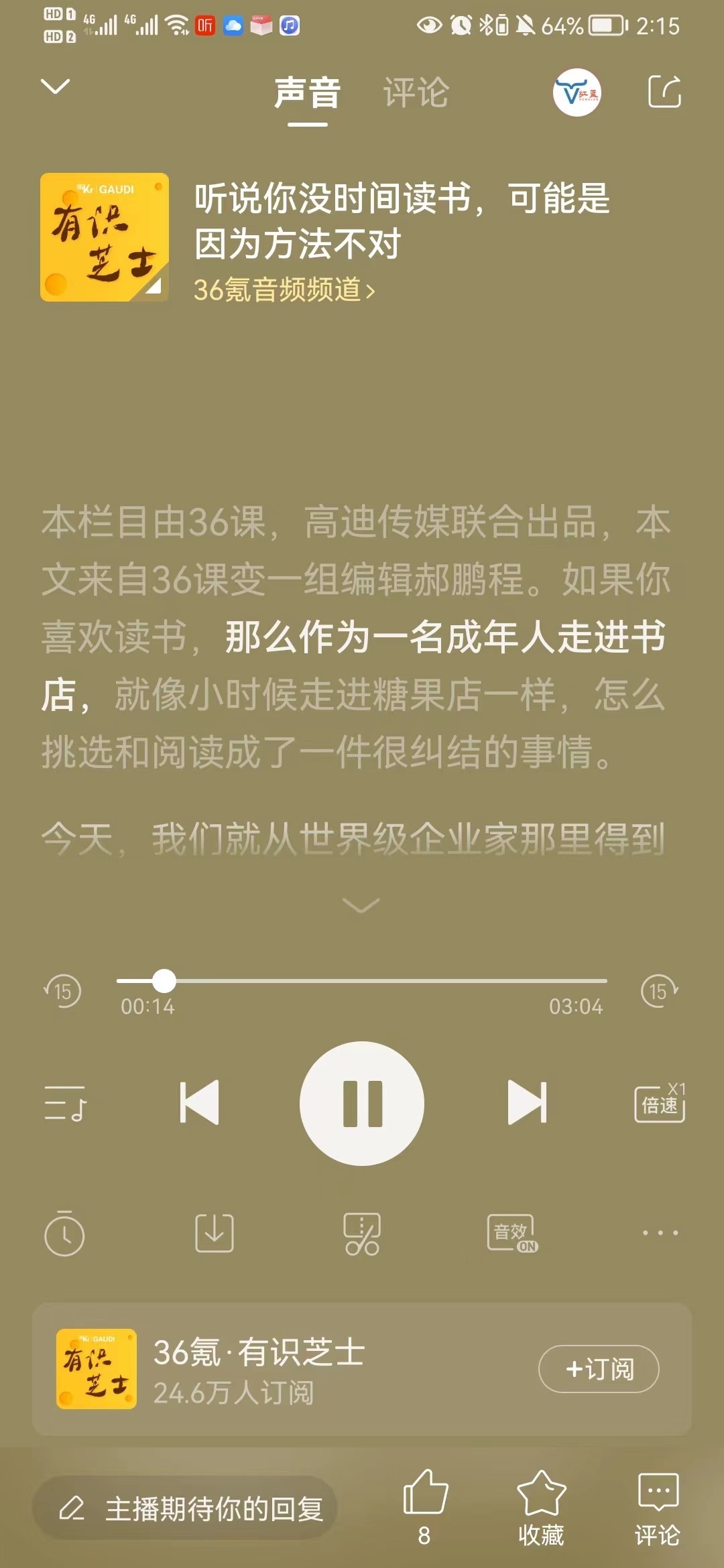This screenshot has height=1568, width=724.
Task: Share this audio episode
Action: [x=664, y=91]
